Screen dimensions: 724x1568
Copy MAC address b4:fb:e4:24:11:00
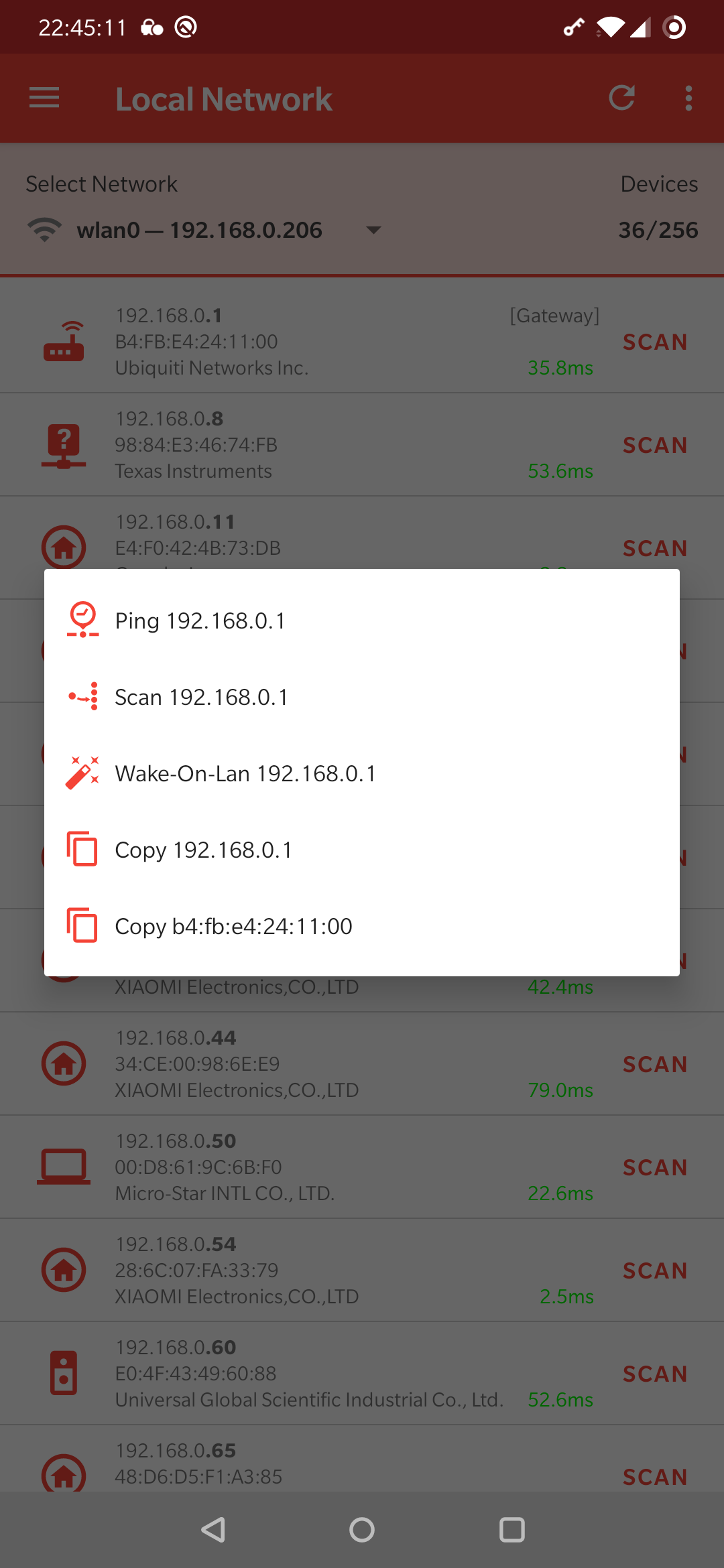click(x=233, y=926)
